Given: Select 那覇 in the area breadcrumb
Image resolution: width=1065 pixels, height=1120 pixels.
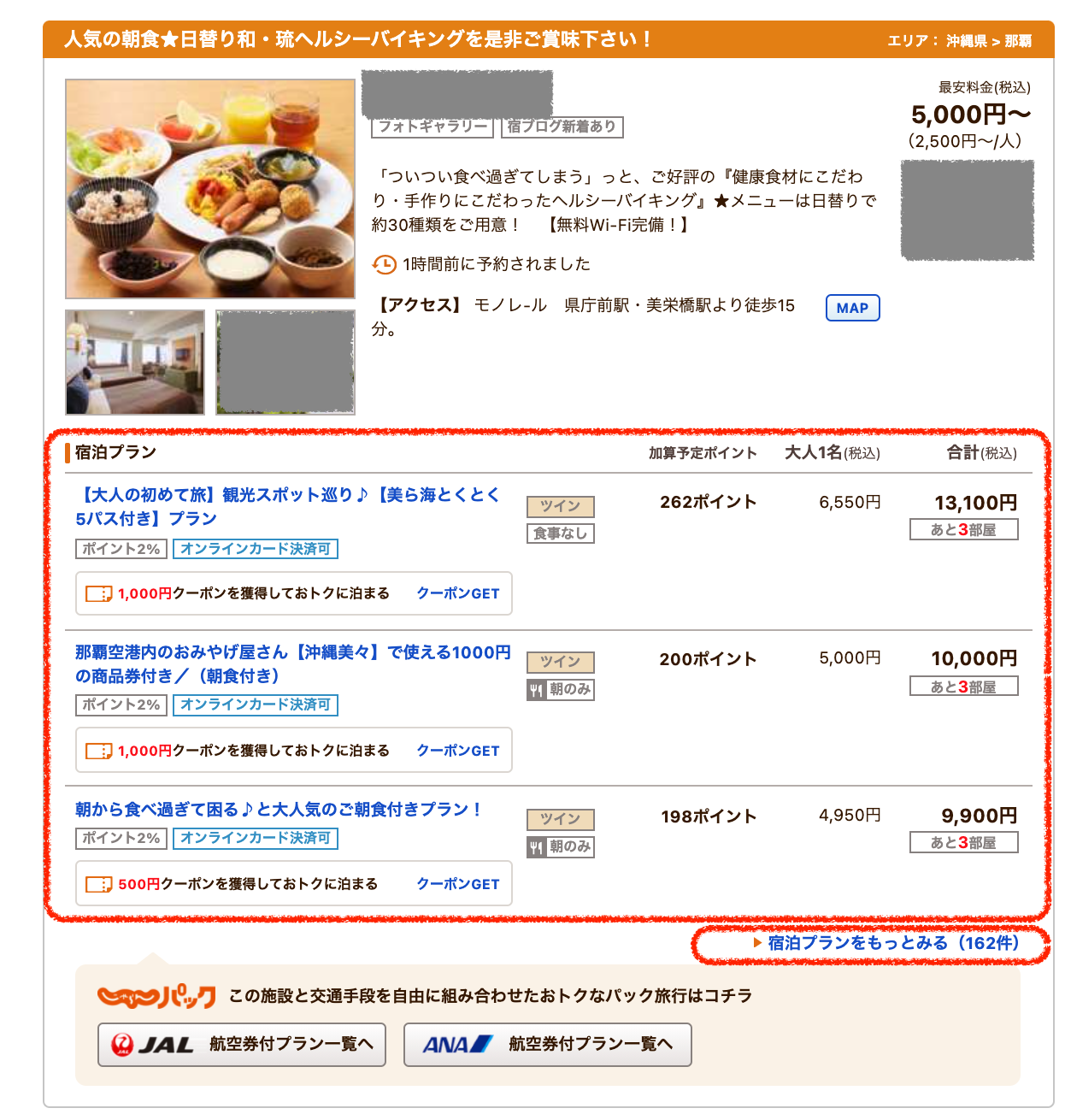Looking at the screenshot, I should coord(1017,41).
